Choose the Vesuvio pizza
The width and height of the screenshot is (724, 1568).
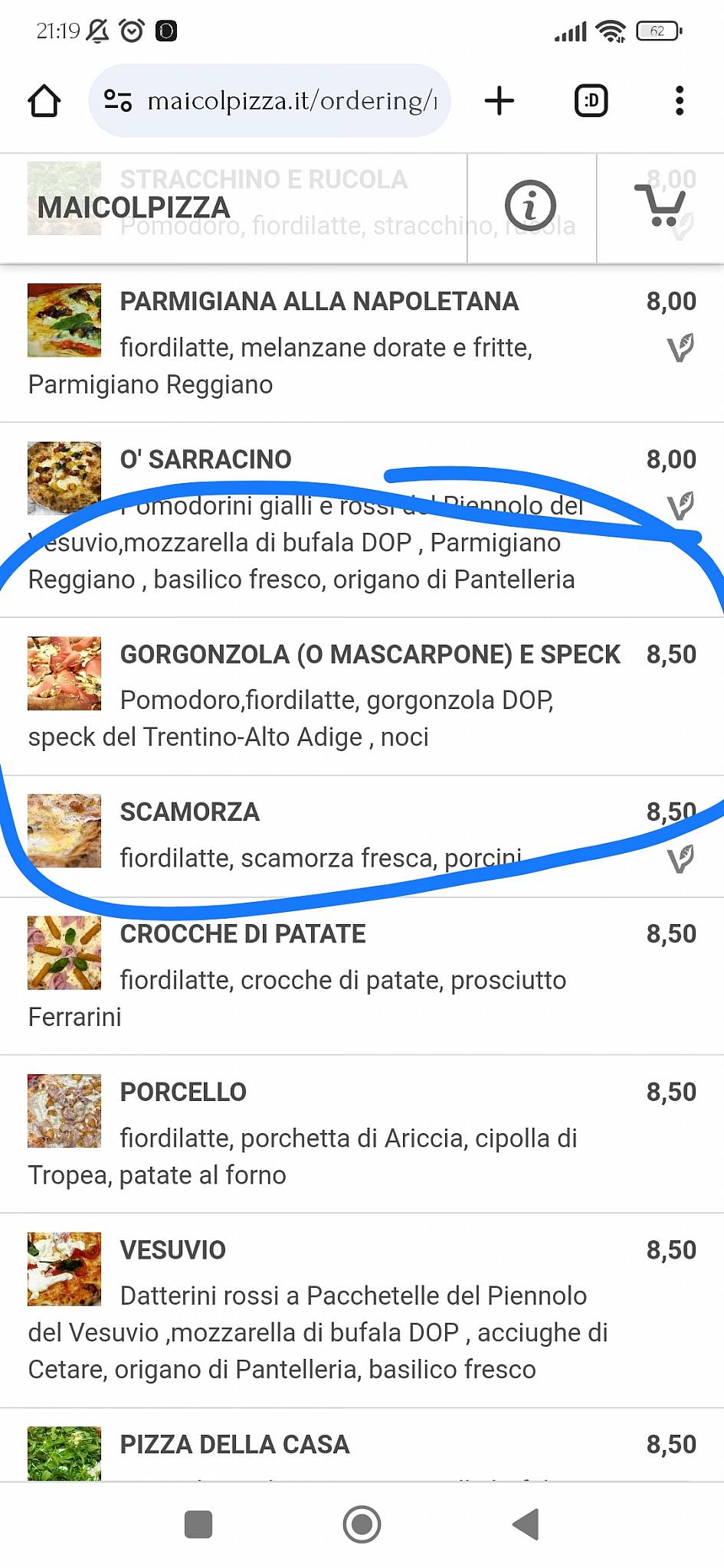(x=173, y=1250)
